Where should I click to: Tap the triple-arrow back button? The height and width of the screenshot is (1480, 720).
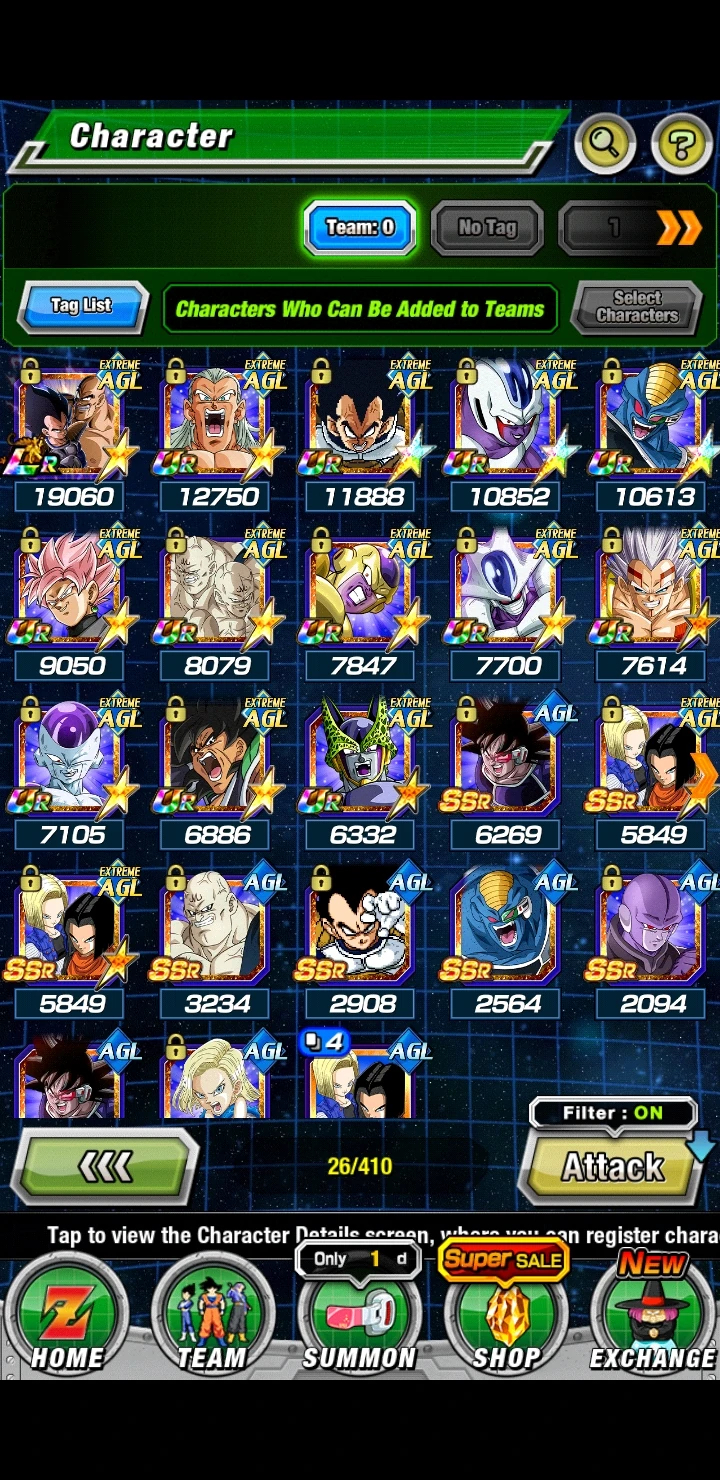click(x=105, y=1166)
